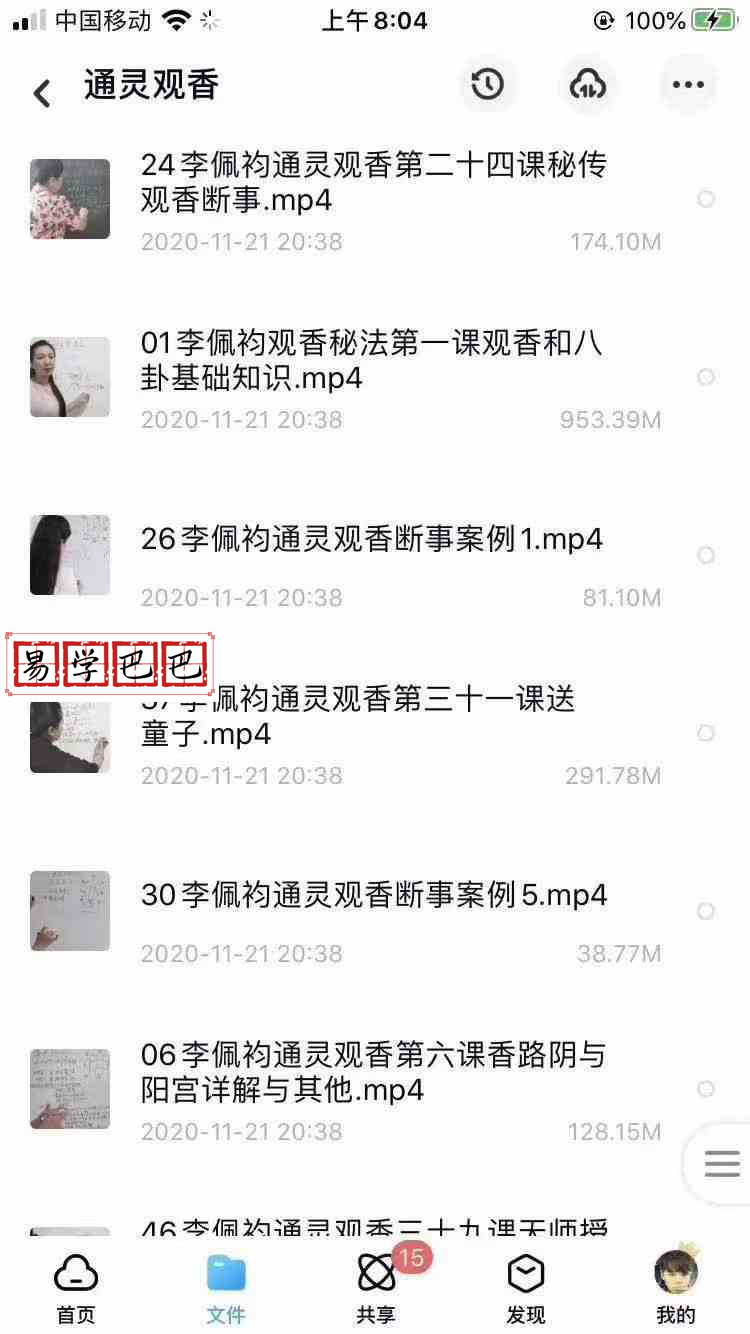
Task: Open the 发现 tab
Action: [526, 1289]
